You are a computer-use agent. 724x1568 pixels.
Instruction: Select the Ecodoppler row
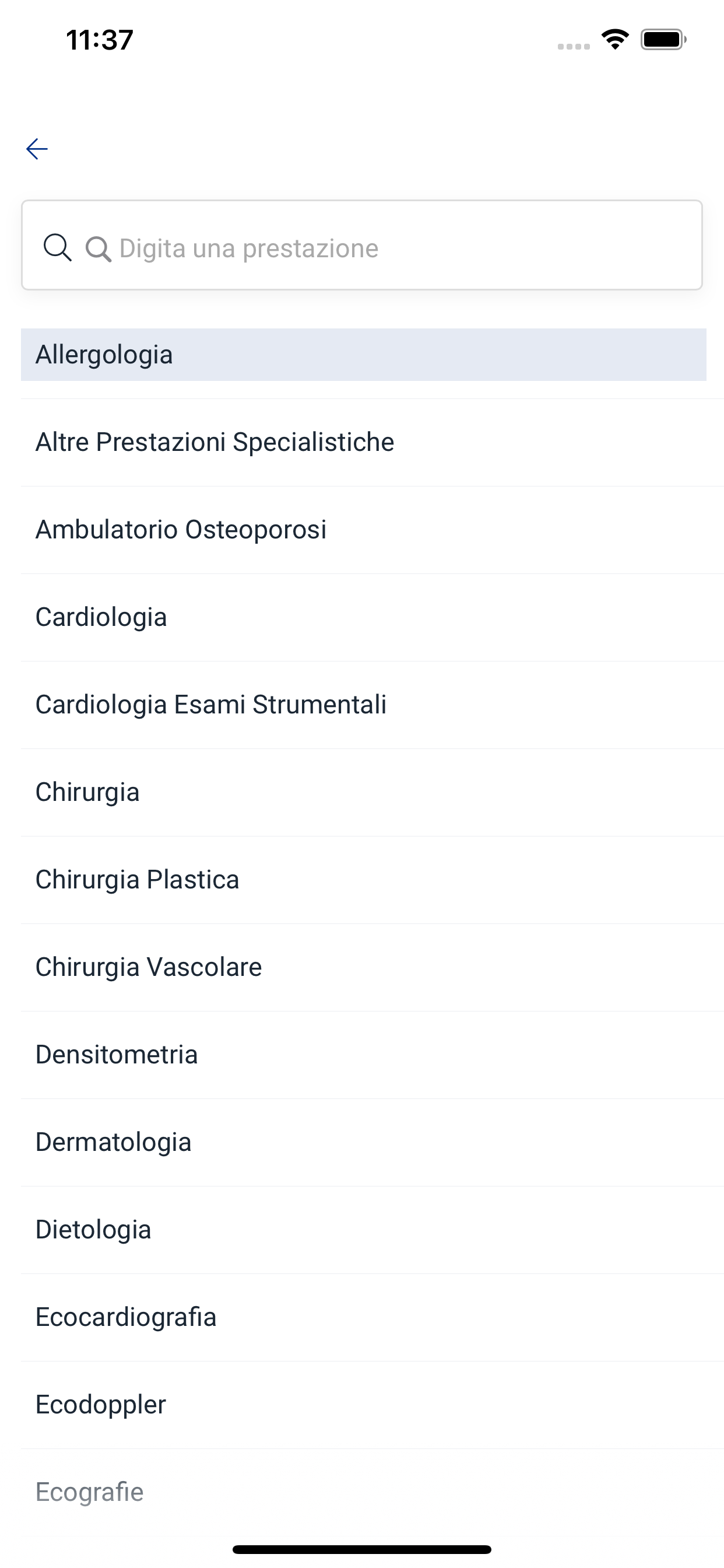(372, 1405)
